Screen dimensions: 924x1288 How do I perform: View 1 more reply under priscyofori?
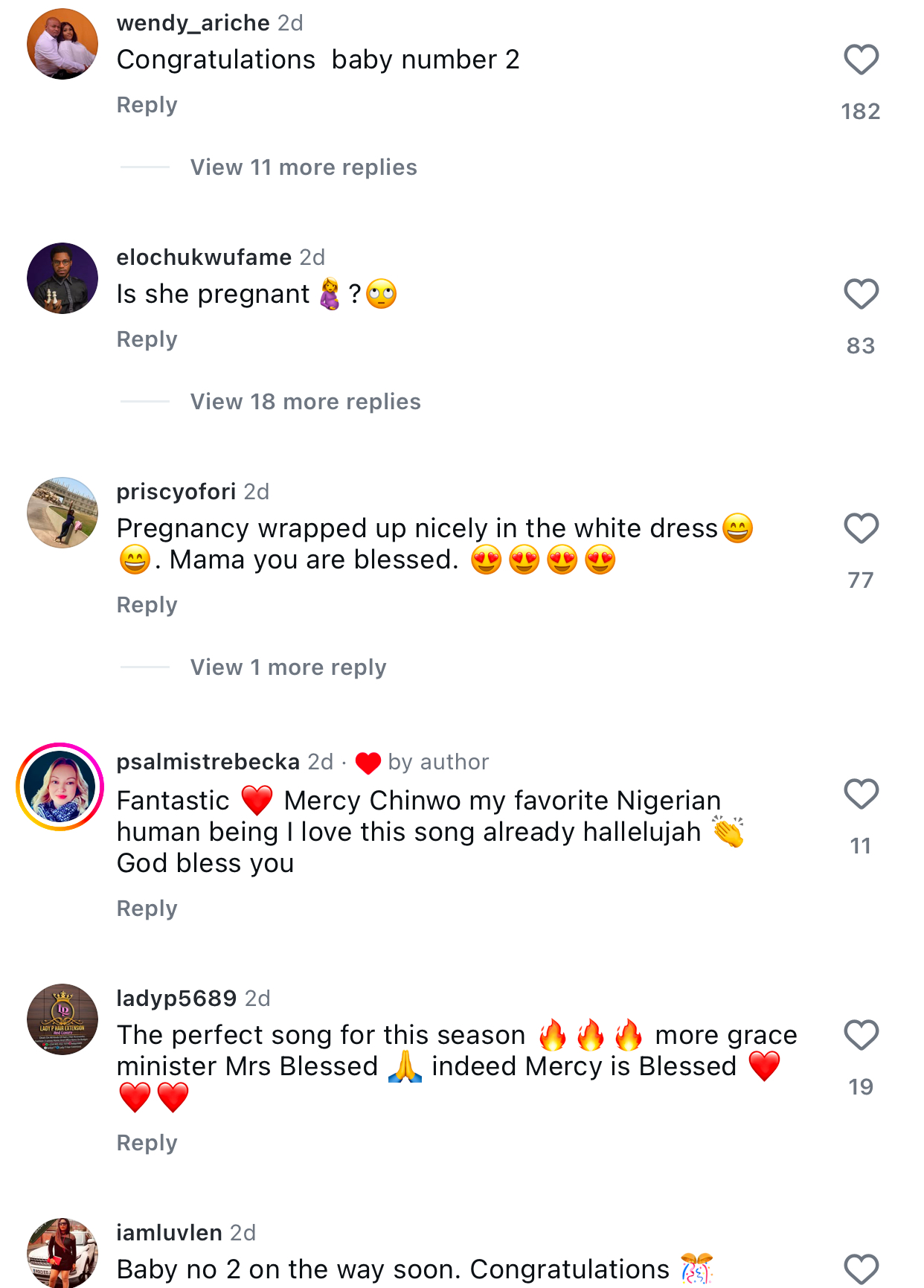[x=288, y=667]
